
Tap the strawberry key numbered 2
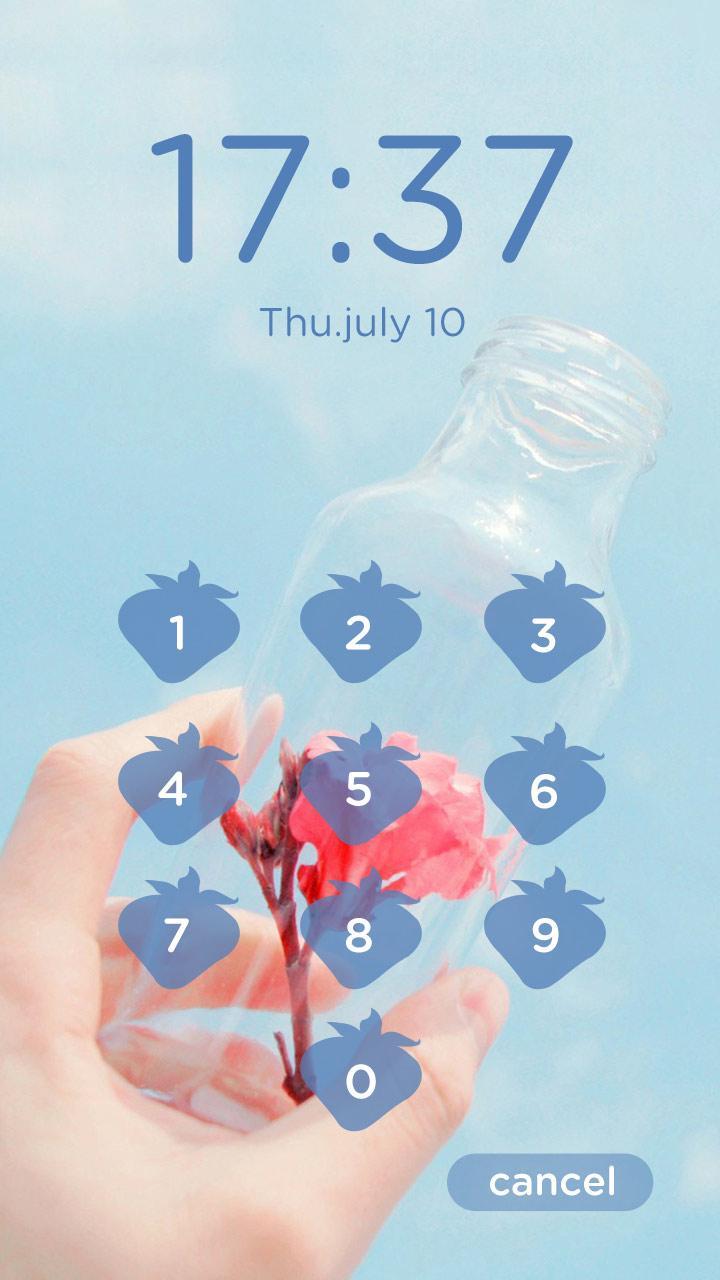[x=360, y=632]
